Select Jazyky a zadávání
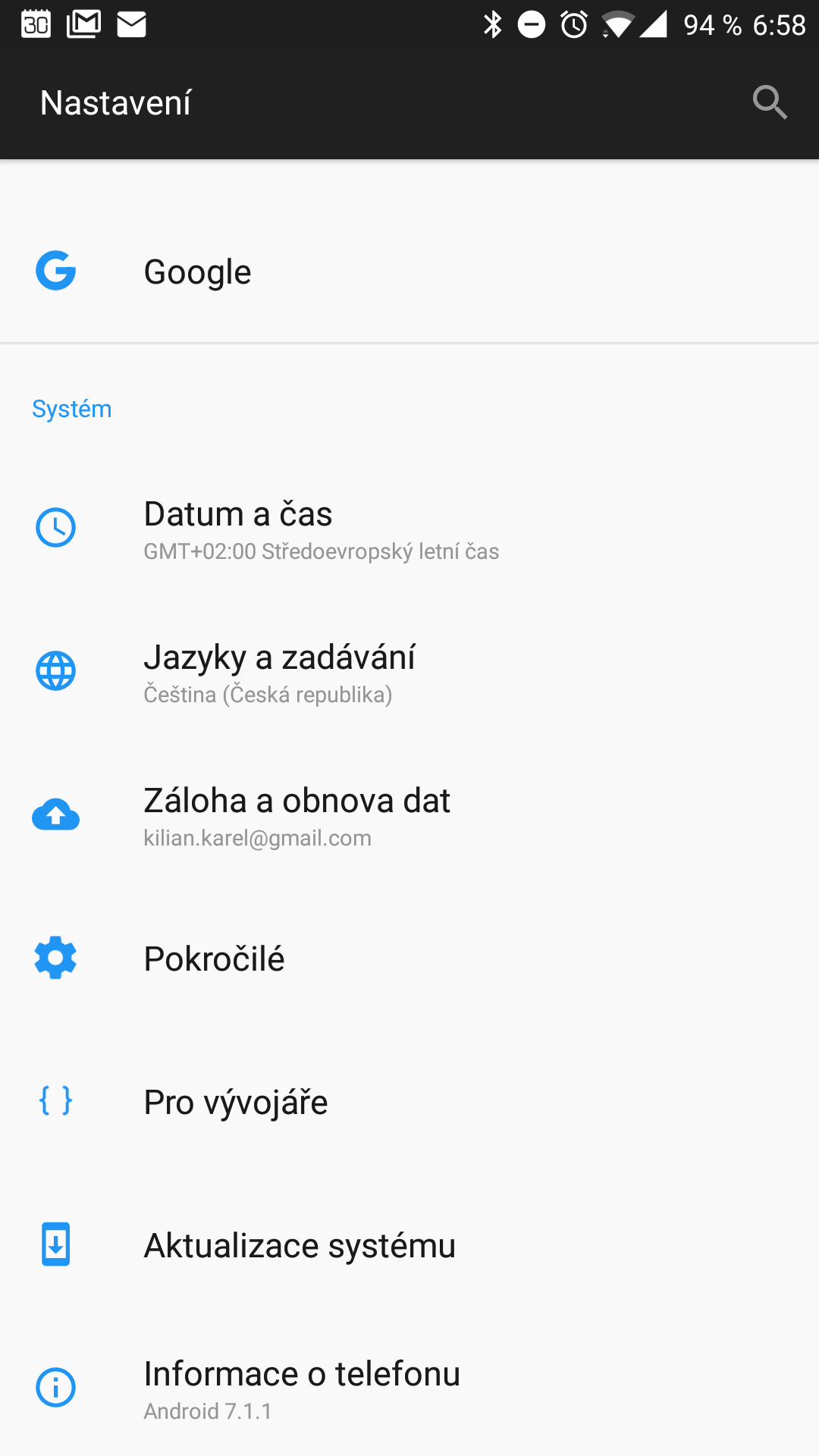This screenshot has height=1456, width=819. [409, 672]
